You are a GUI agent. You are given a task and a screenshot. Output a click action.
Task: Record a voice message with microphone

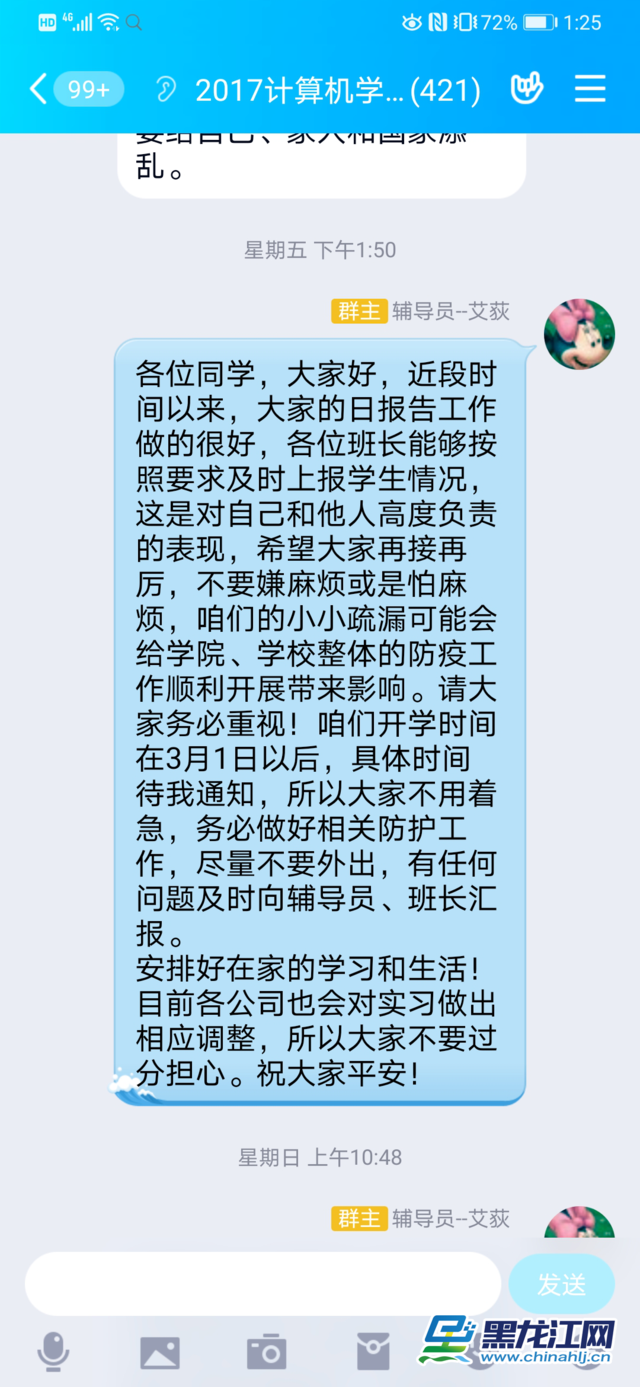tap(53, 1352)
